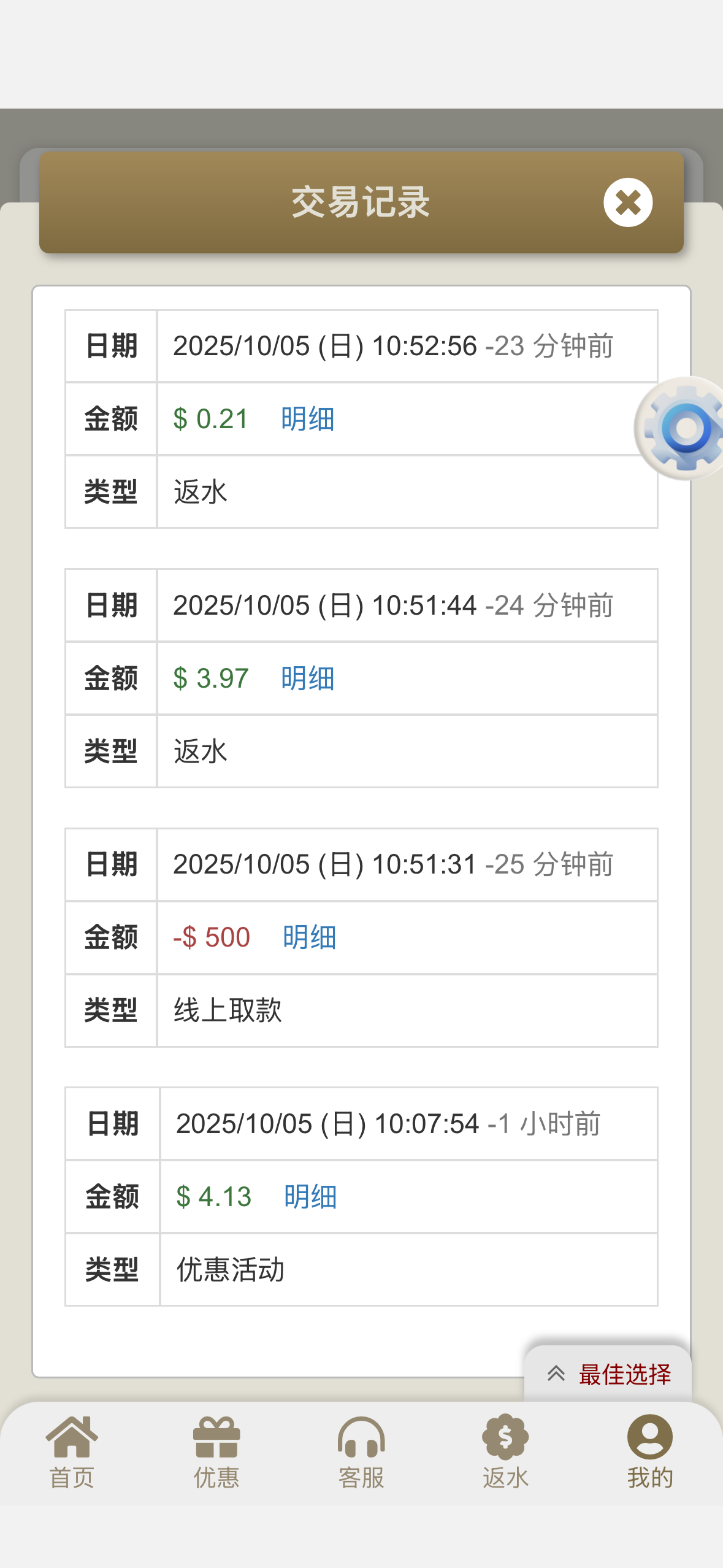The height and width of the screenshot is (1568, 723).
Task: View 明细 of the $ 3.97 返水 record
Action: coord(307,678)
